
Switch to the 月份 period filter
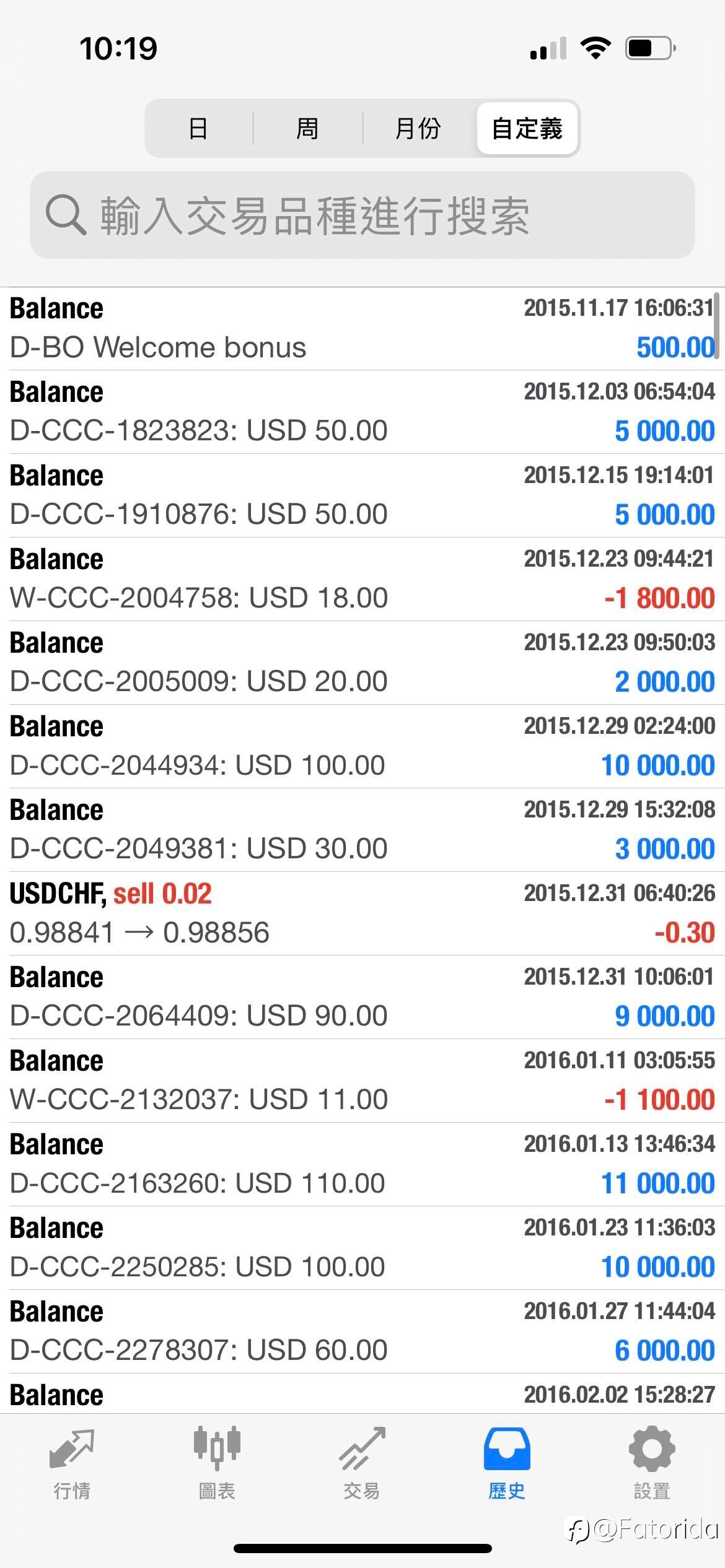(x=418, y=128)
